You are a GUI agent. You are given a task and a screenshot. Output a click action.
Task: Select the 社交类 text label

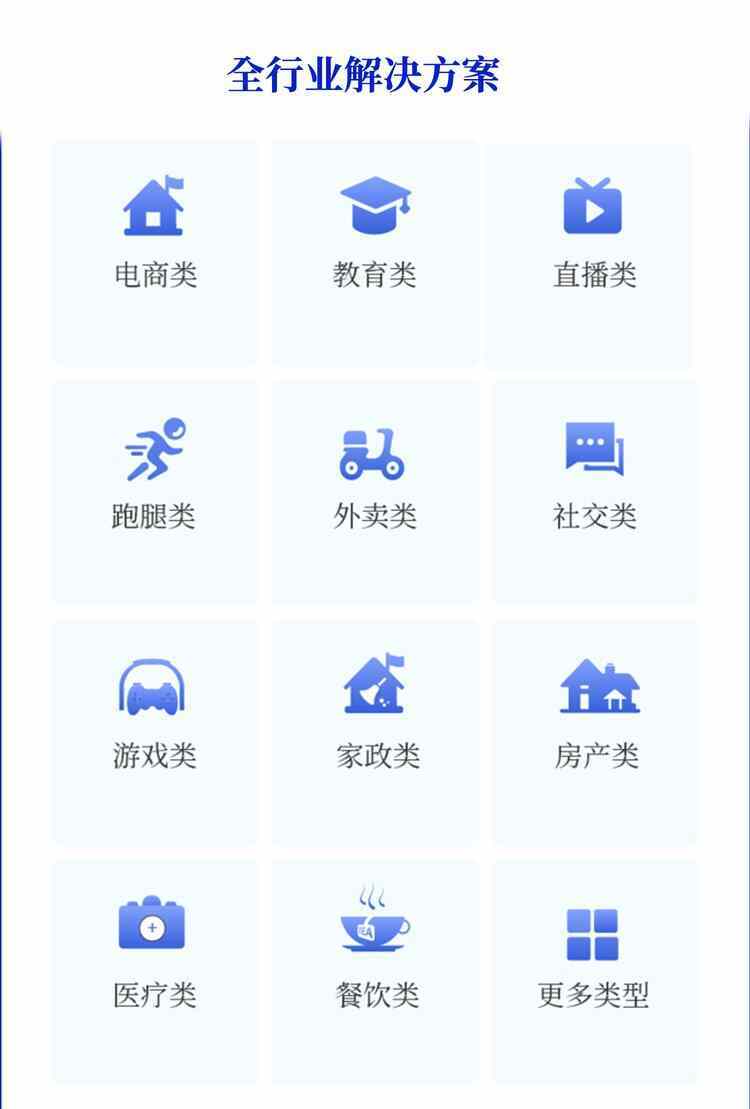tap(595, 513)
